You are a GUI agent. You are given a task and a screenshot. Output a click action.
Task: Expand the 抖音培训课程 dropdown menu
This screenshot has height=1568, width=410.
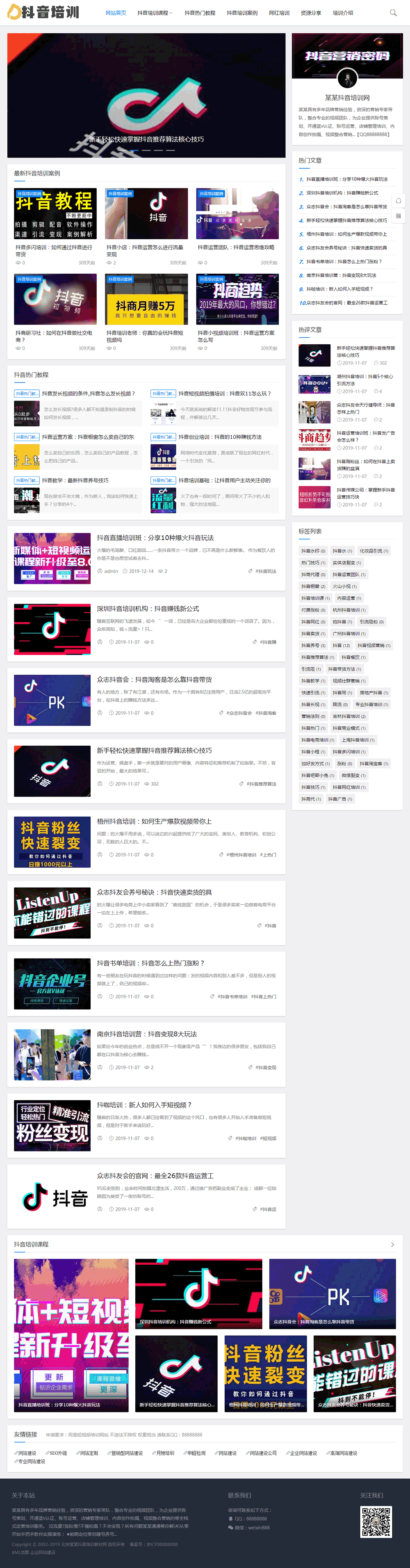click(155, 13)
